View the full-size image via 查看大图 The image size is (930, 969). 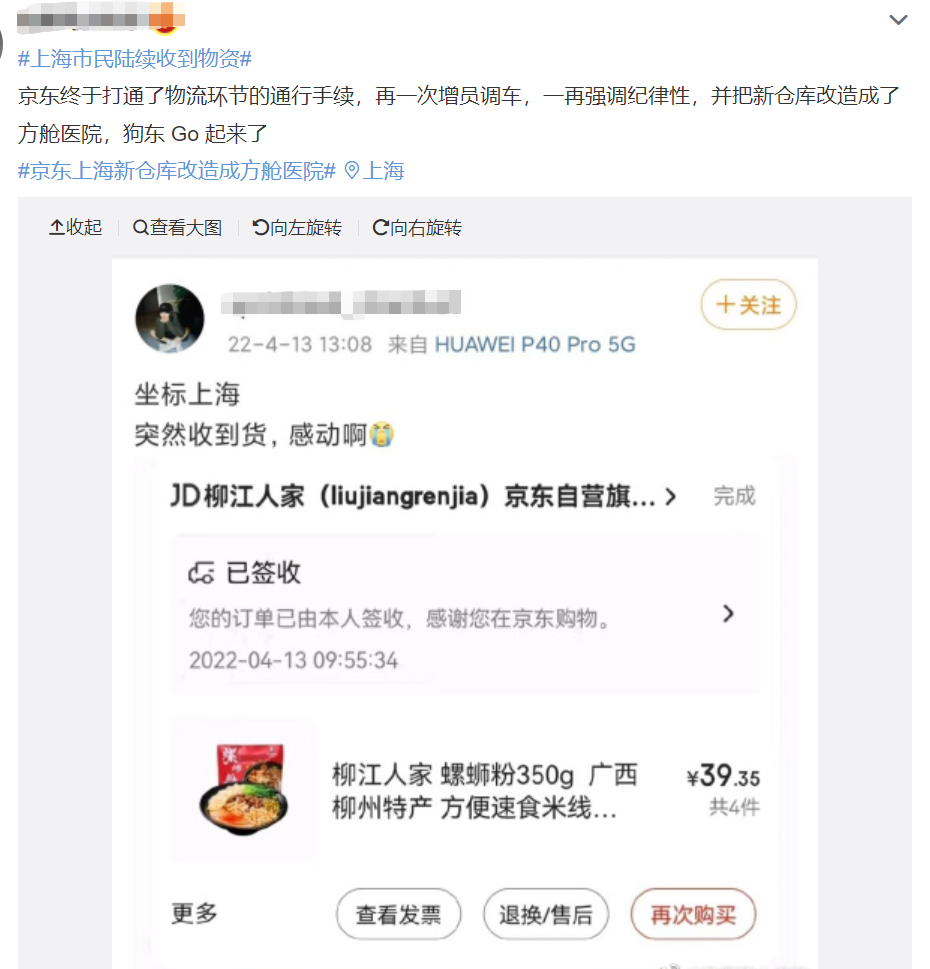[178, 228]
